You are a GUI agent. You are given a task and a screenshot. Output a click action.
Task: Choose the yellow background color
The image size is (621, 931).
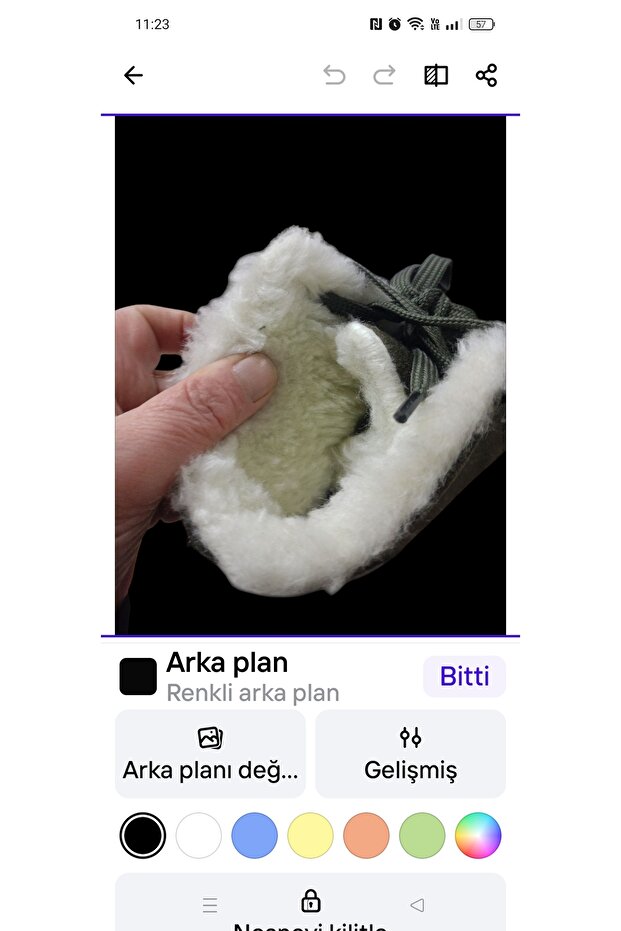311,835
